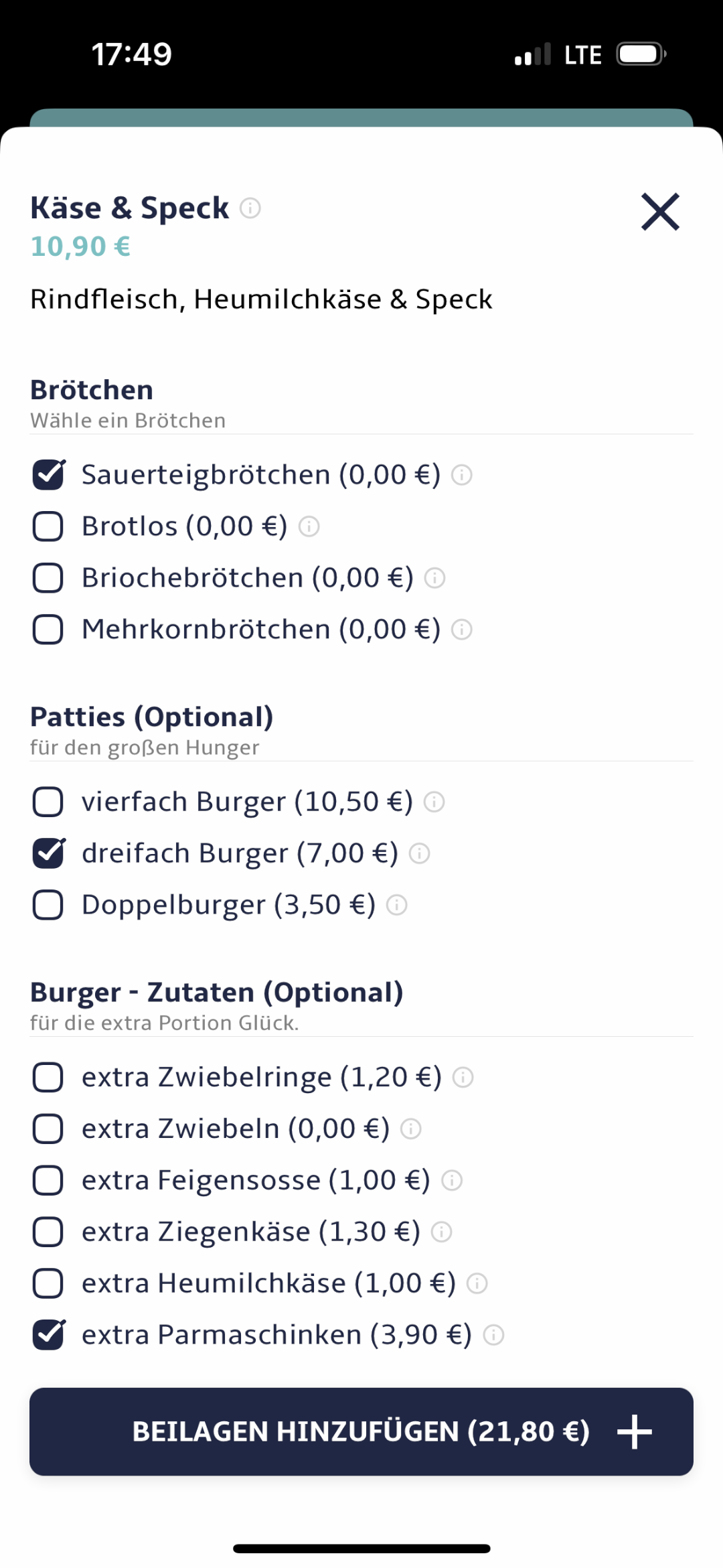This screenshot has width=723, height=1568.
Task: Check the Doppelburger option
Action: (48, 905)
